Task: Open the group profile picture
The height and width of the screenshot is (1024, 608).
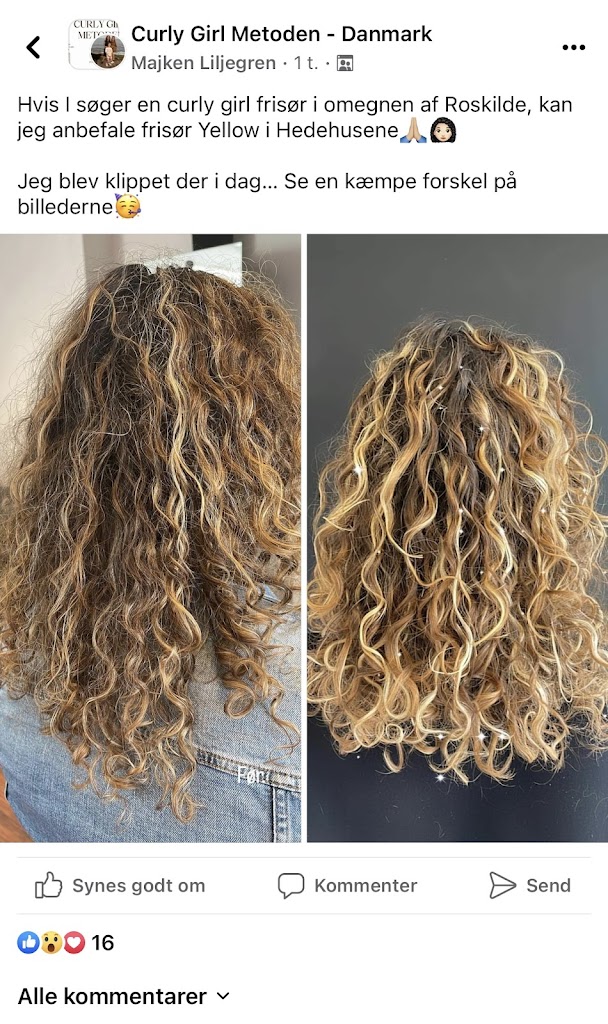Action: tap(95, 45)
